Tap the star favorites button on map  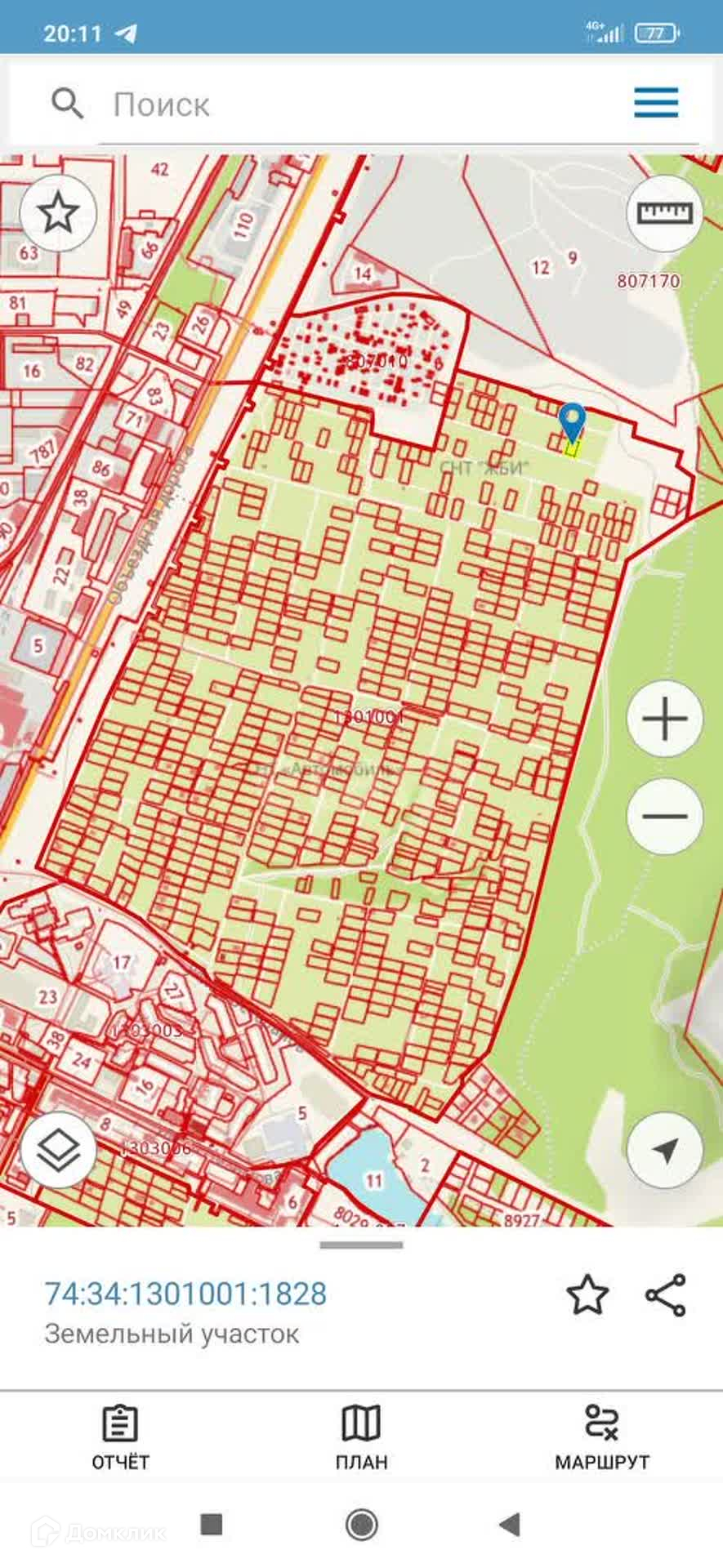(x=59, y=214)
